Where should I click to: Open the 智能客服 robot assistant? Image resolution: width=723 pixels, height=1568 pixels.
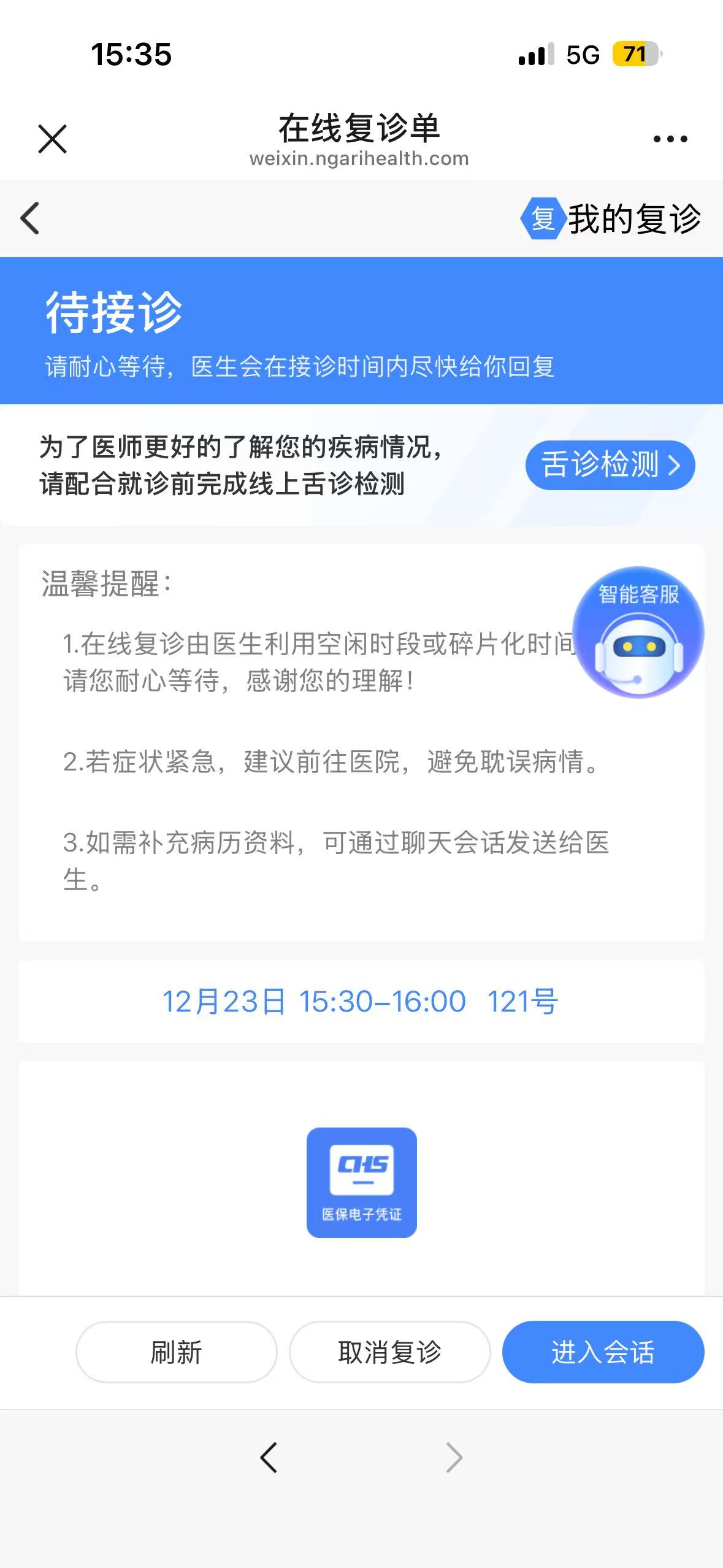click(638, 632)
